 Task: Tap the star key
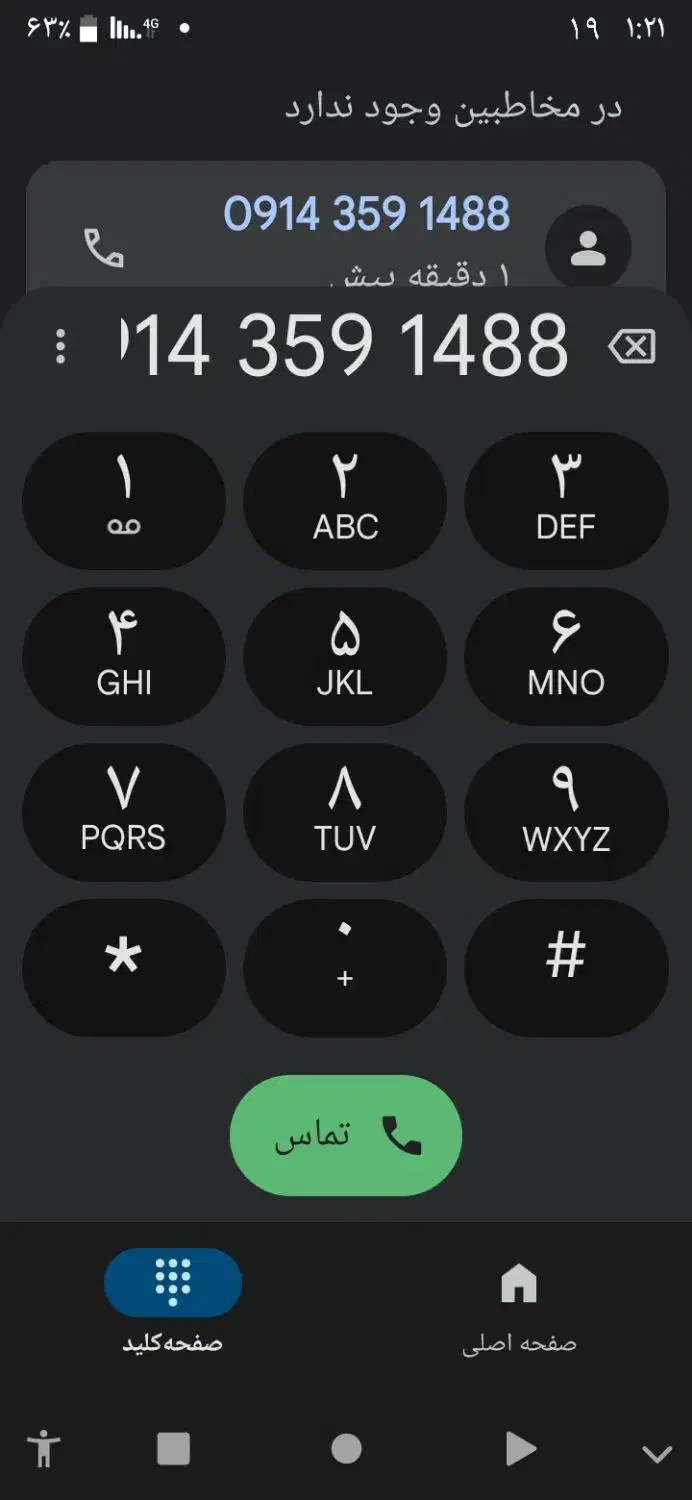pos(124,967)
